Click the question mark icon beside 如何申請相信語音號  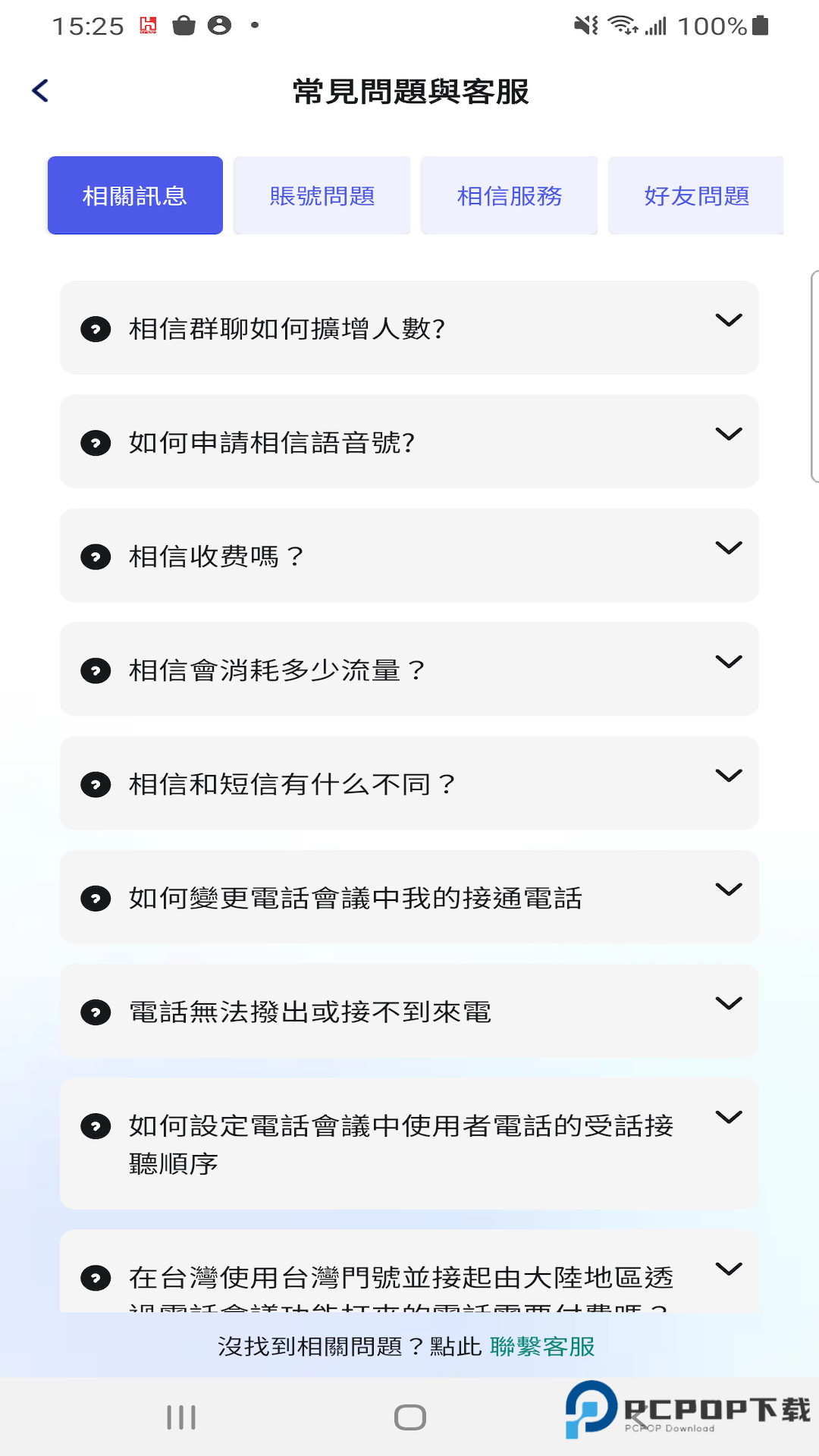(95, 442)
